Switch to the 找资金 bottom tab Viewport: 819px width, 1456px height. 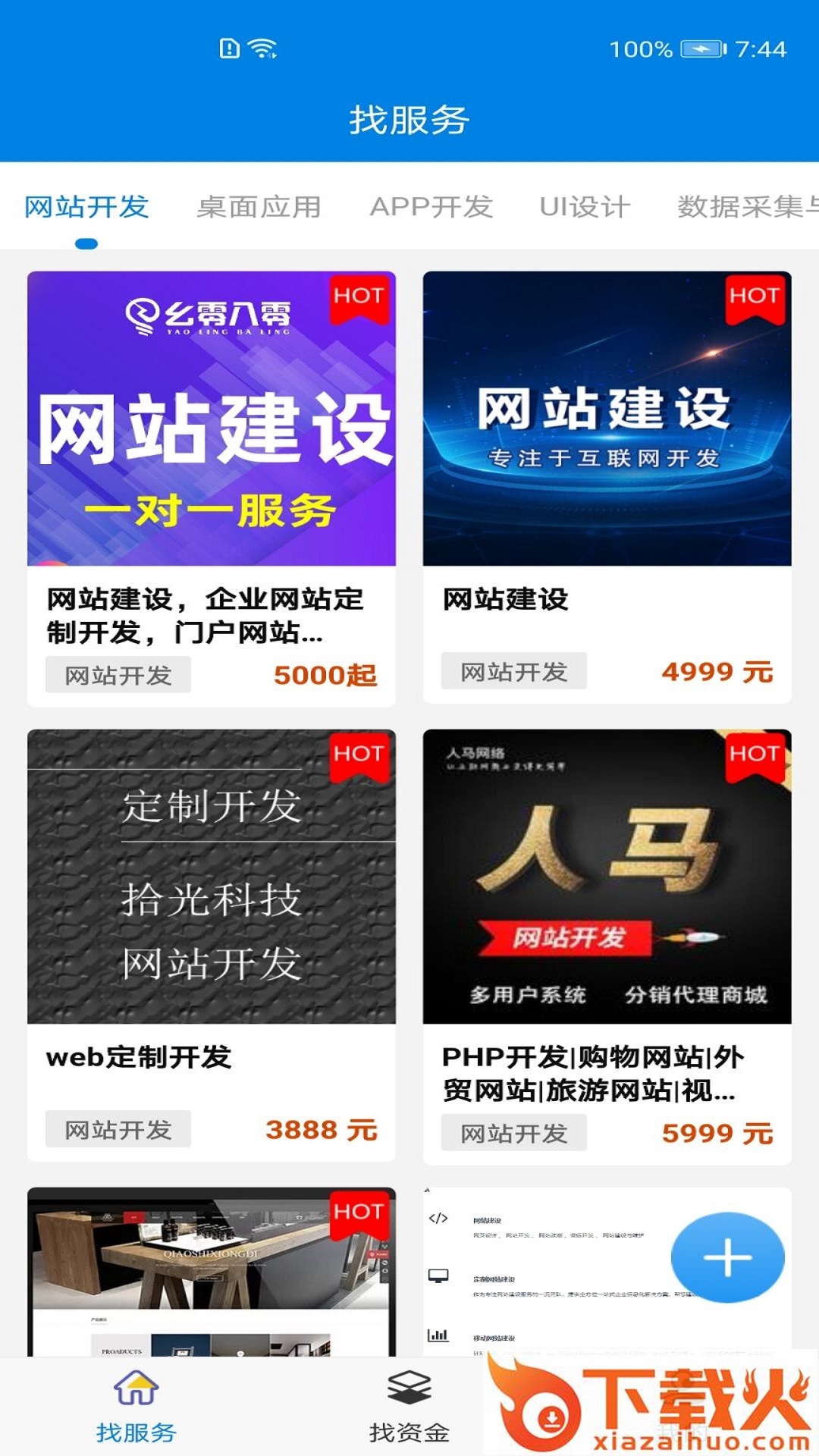[x=409, y=1406]
